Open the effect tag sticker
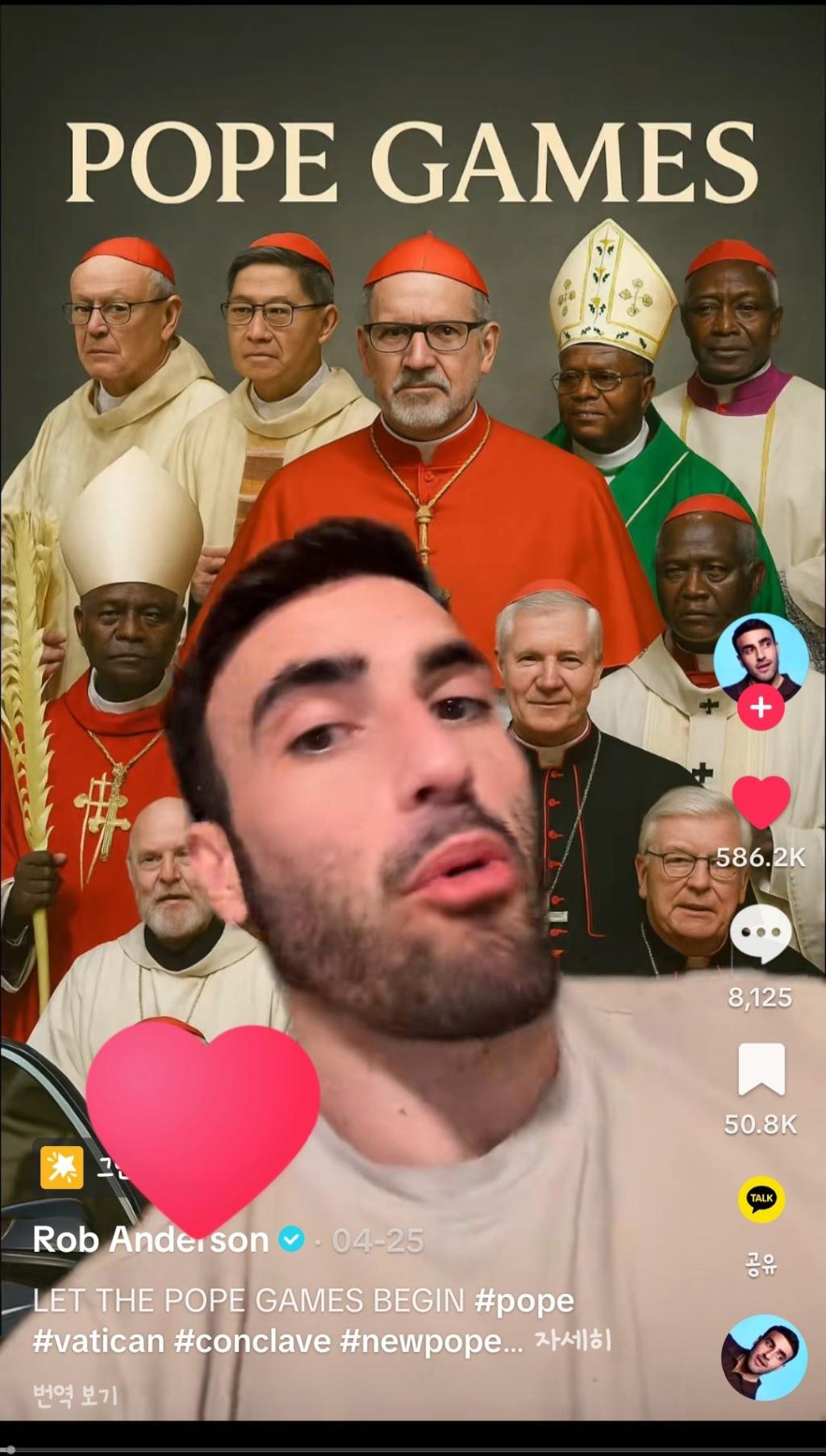The width and height of the screenshot is (826, 1456). click(x=63, y=1167)
